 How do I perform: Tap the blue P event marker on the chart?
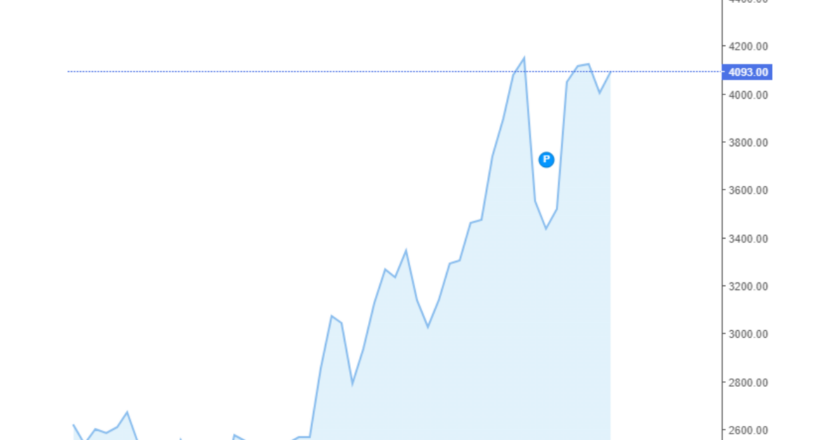pos(546,159)
